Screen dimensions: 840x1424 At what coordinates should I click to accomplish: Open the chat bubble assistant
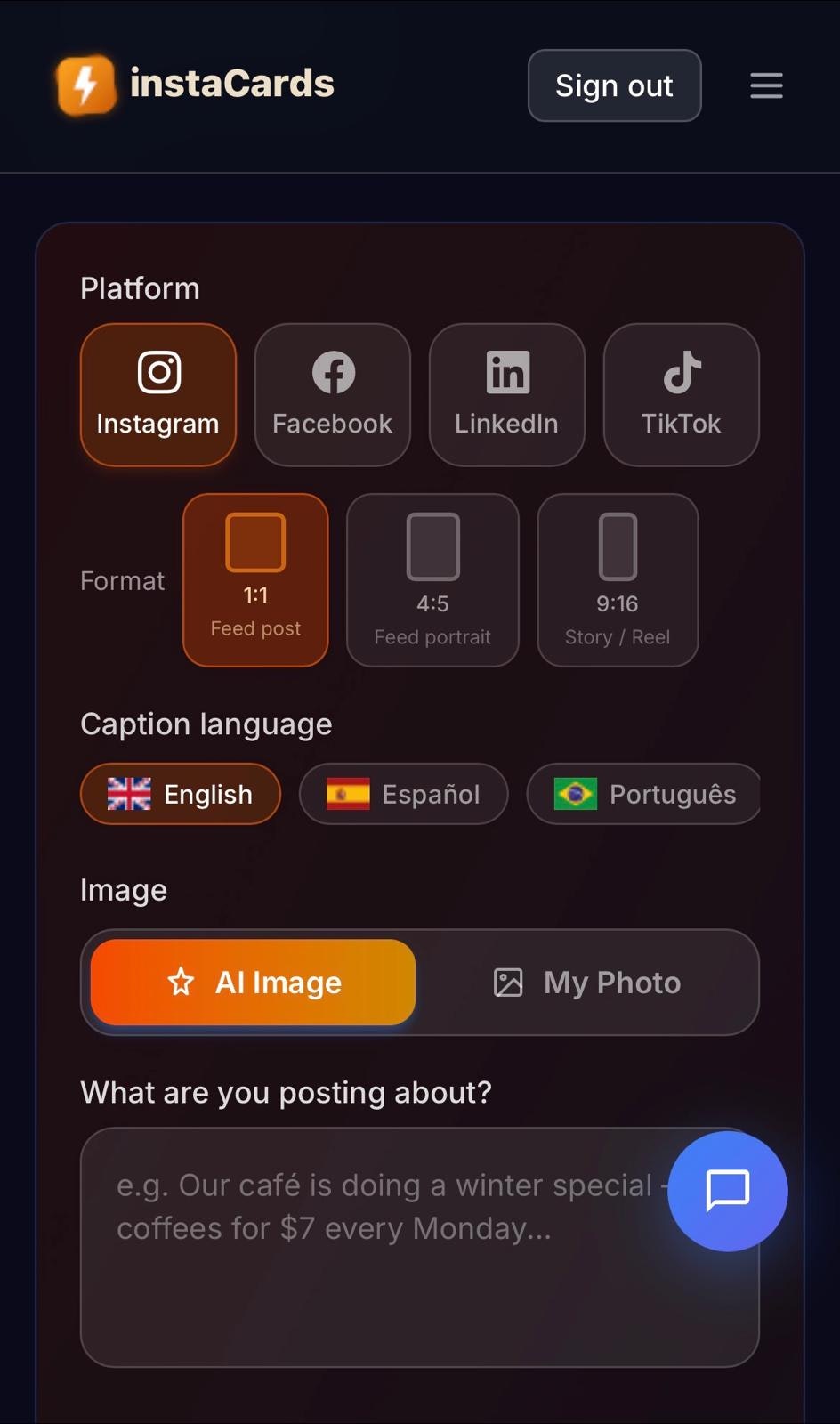point(726,1191)
